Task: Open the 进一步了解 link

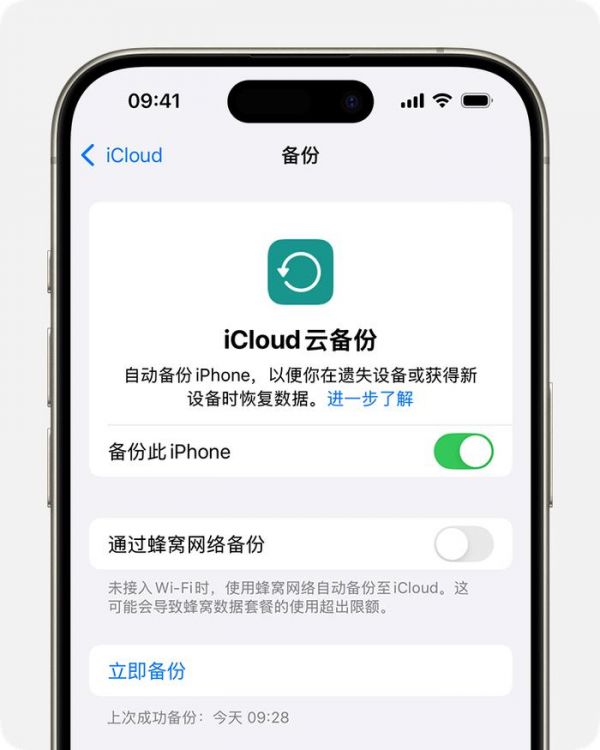Action: tap(370, 399)
